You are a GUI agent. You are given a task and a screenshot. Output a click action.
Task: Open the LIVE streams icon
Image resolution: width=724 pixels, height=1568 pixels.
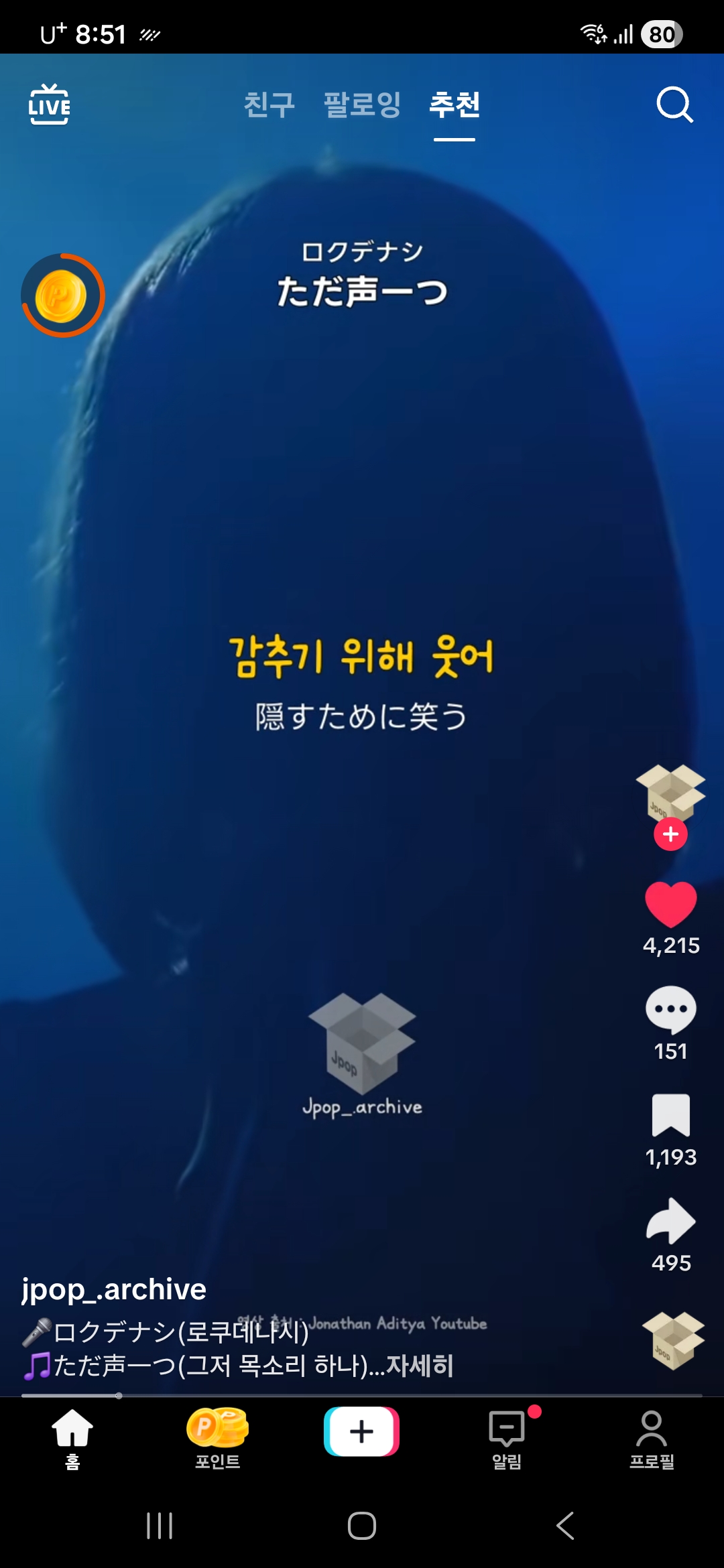tap(49, 105)
